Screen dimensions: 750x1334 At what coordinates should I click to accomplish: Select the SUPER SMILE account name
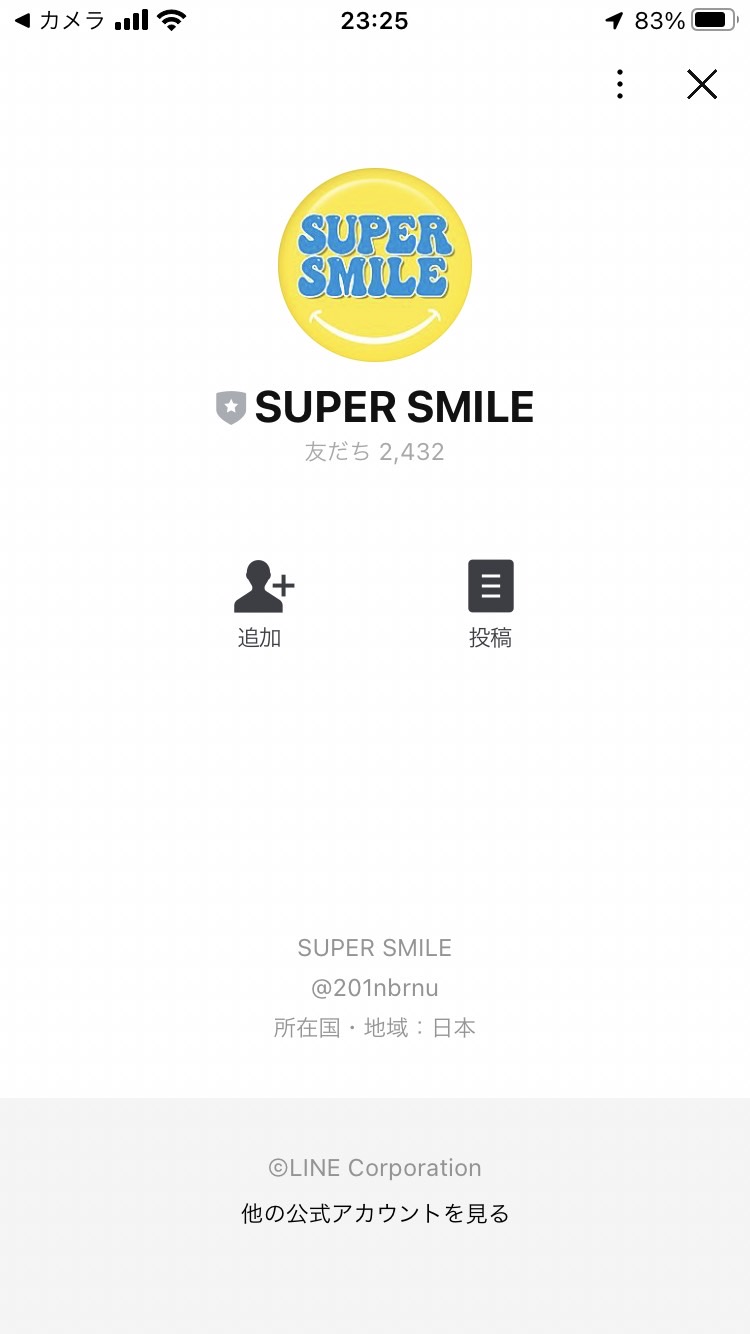[395, 407]
